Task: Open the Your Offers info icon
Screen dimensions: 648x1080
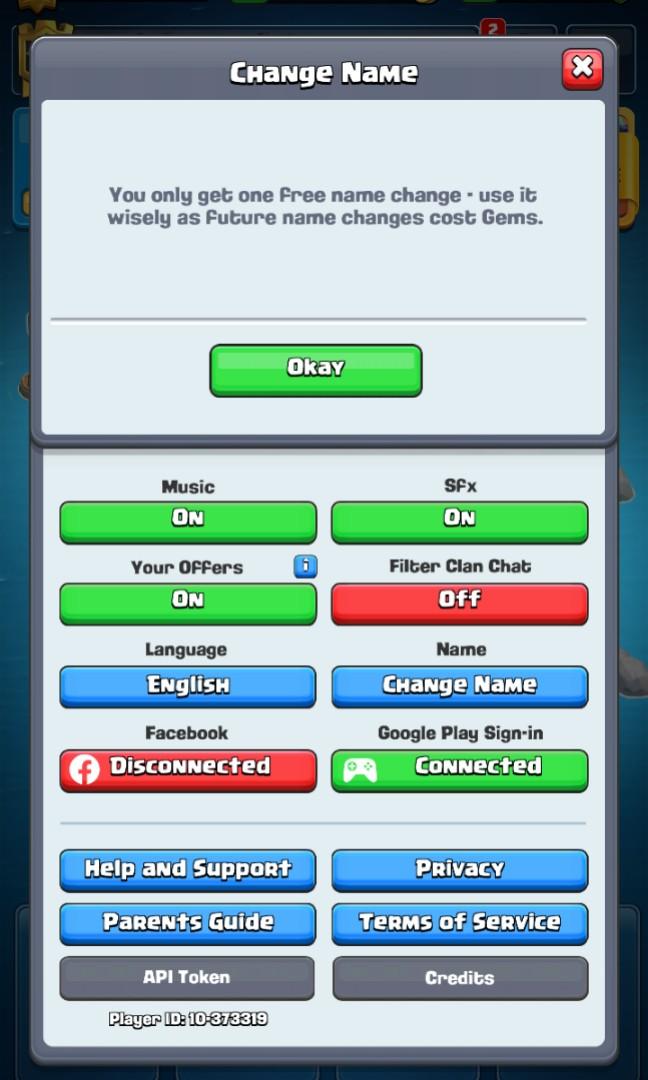Action: (305, 567)
